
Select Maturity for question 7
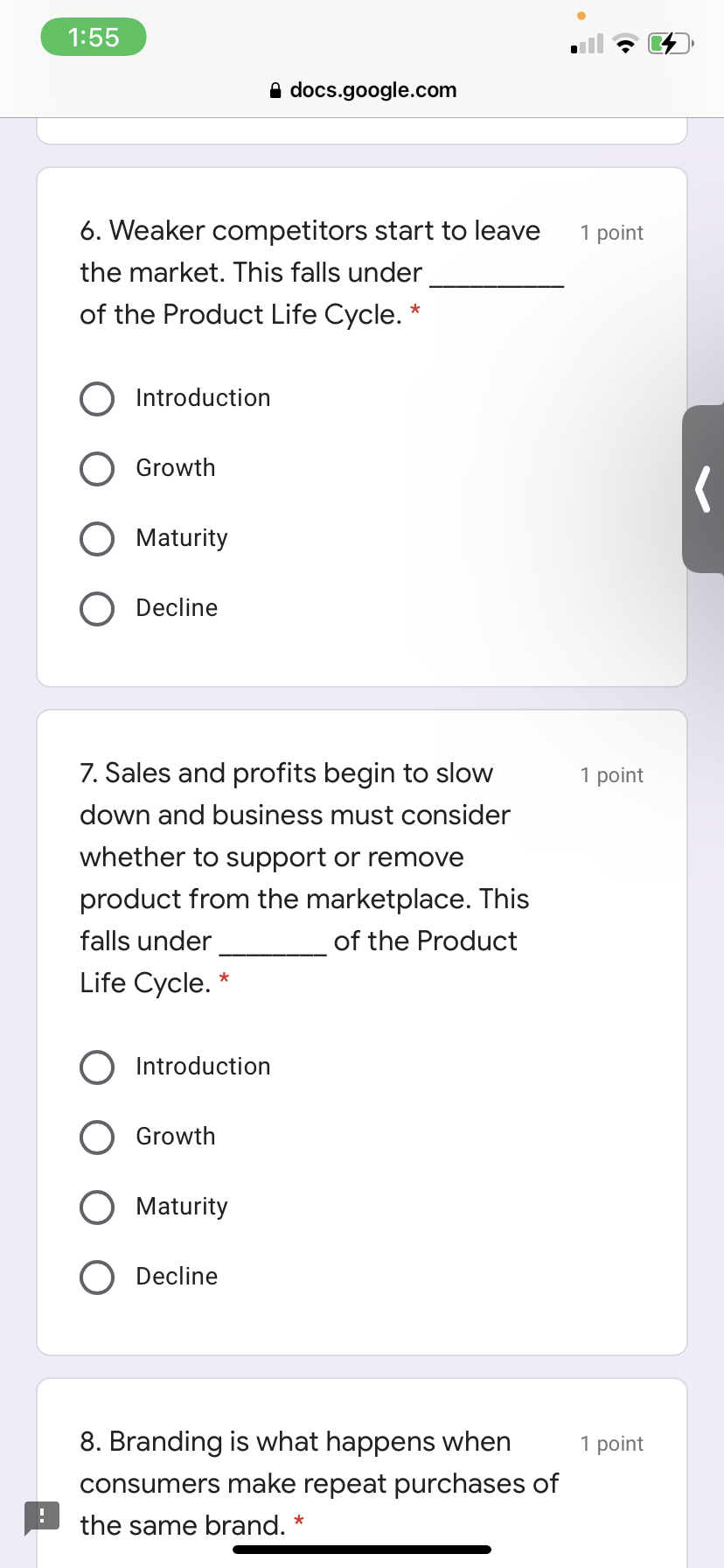96,1207
